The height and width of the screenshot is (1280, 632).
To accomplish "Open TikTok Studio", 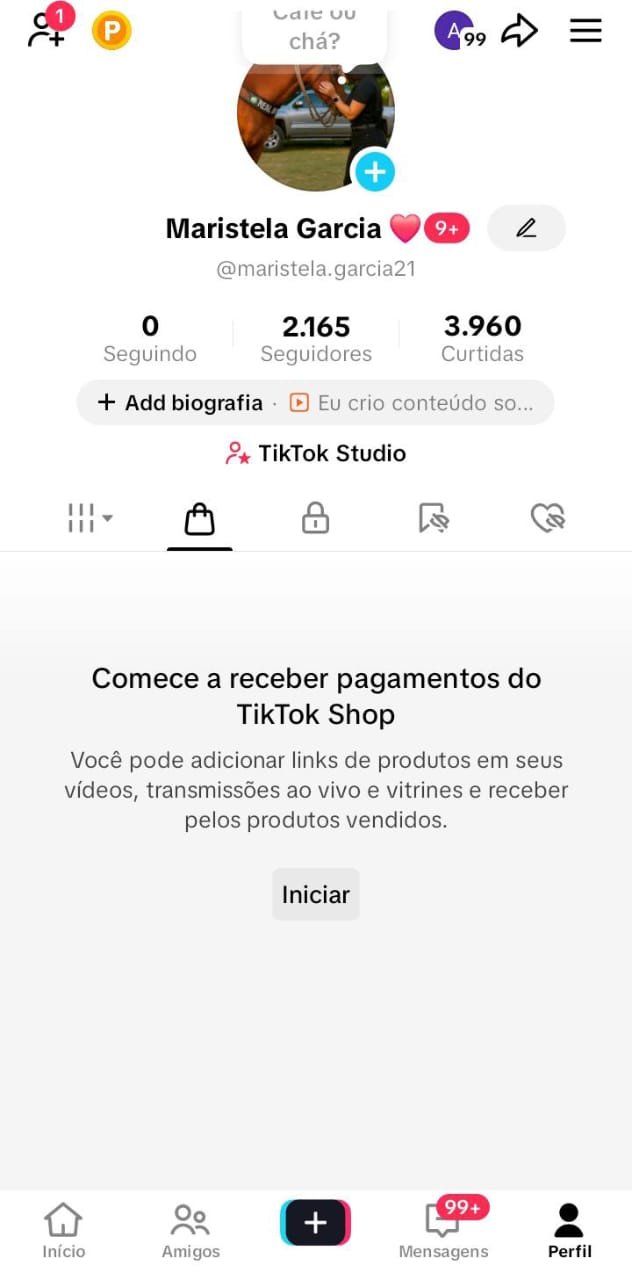I will [x=316, y=453].
